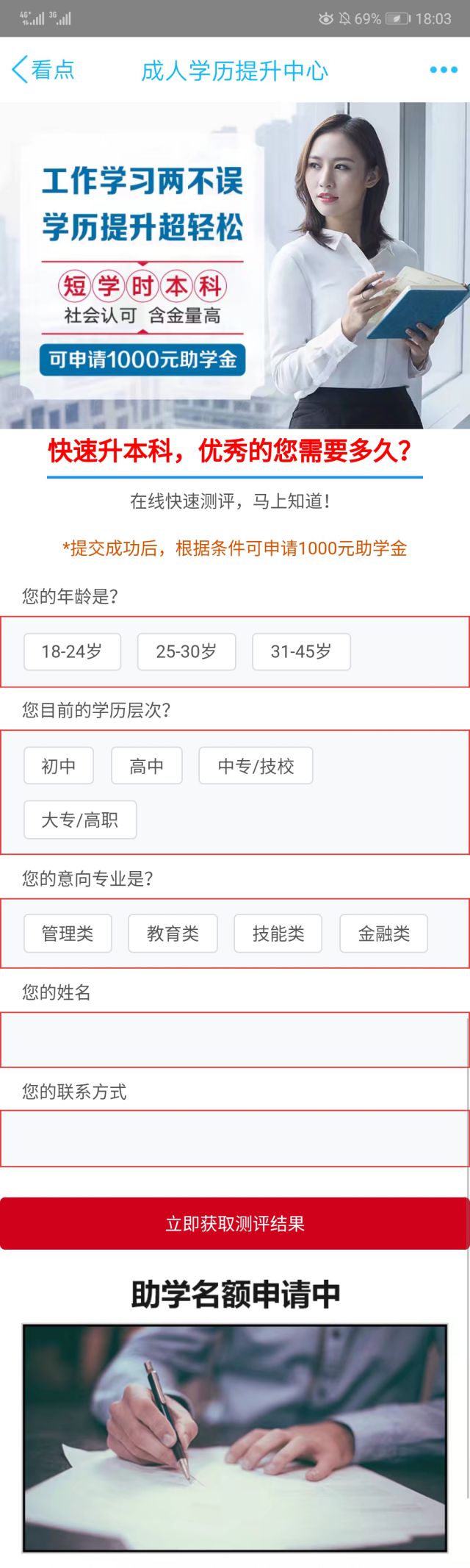470x1568 pixels.
Task: Select the 18-24岁 age option
Action: pyautogui.click(x=72, y=651)
